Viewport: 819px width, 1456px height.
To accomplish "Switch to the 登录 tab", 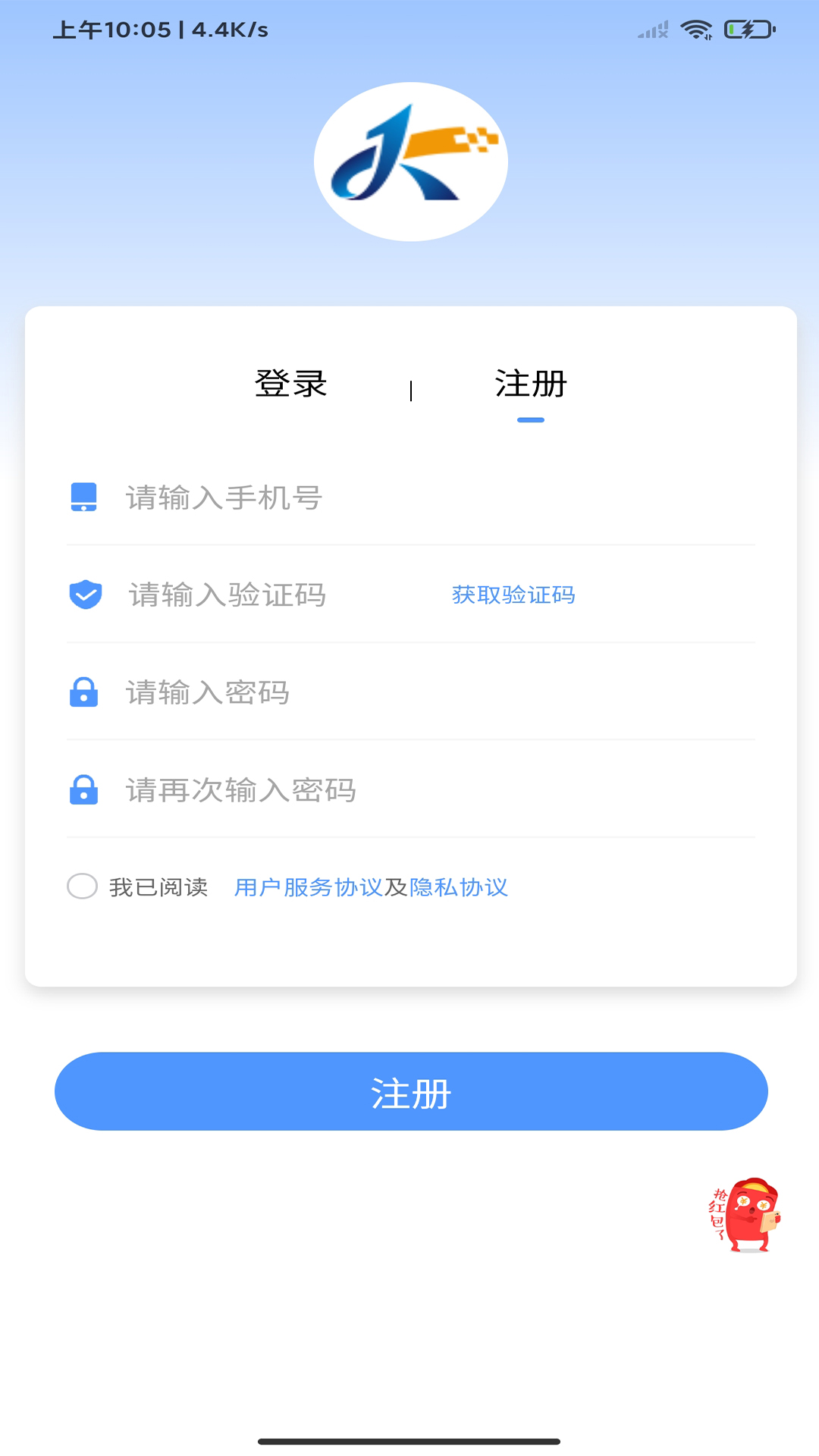I will (x=292, y=383).
